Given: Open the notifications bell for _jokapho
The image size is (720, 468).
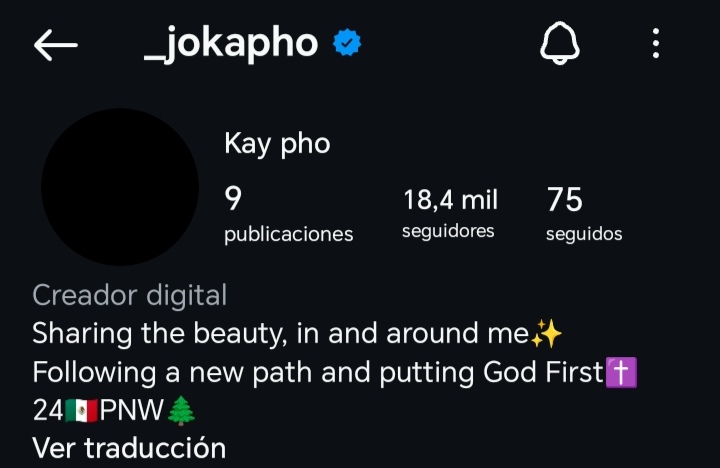Looking at the screenshot, I should point(560,44).
